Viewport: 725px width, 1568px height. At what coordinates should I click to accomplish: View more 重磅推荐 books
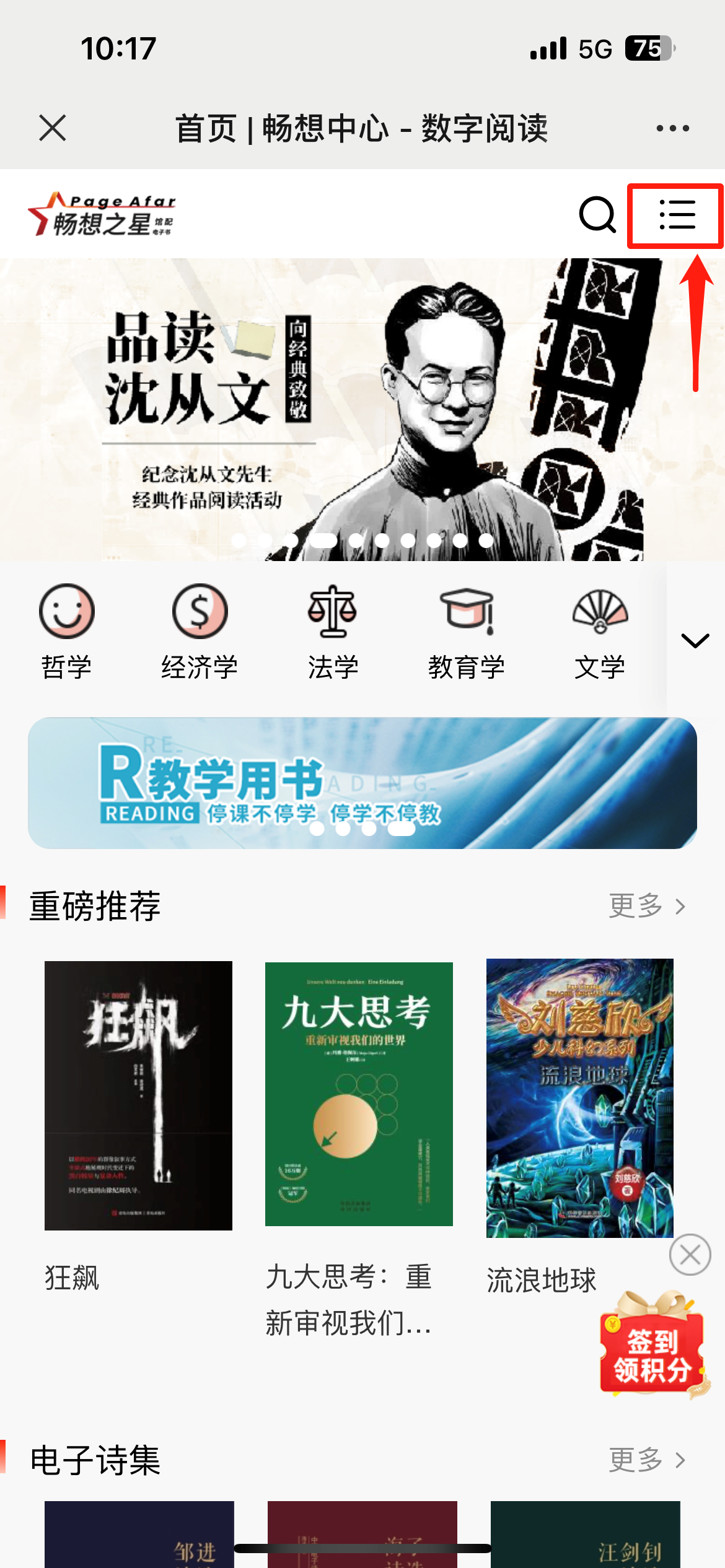[x=647, y=906]
